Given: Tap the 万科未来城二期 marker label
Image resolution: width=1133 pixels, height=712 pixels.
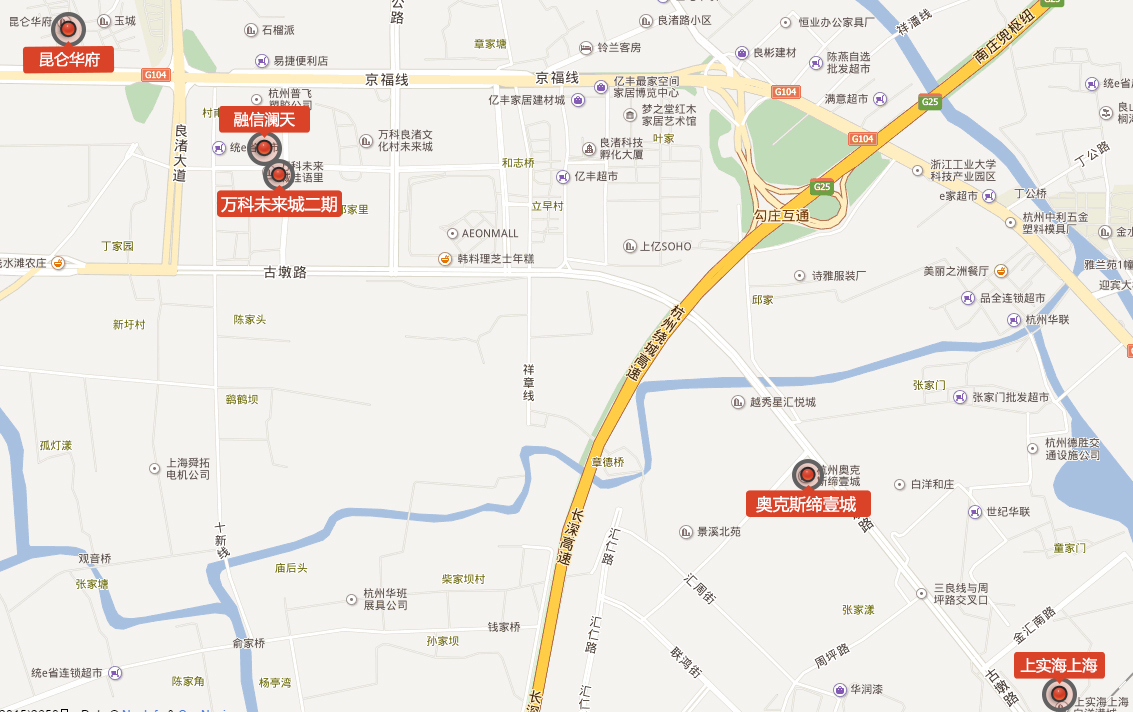Looking at the screenshot, I should pos(279,204).
